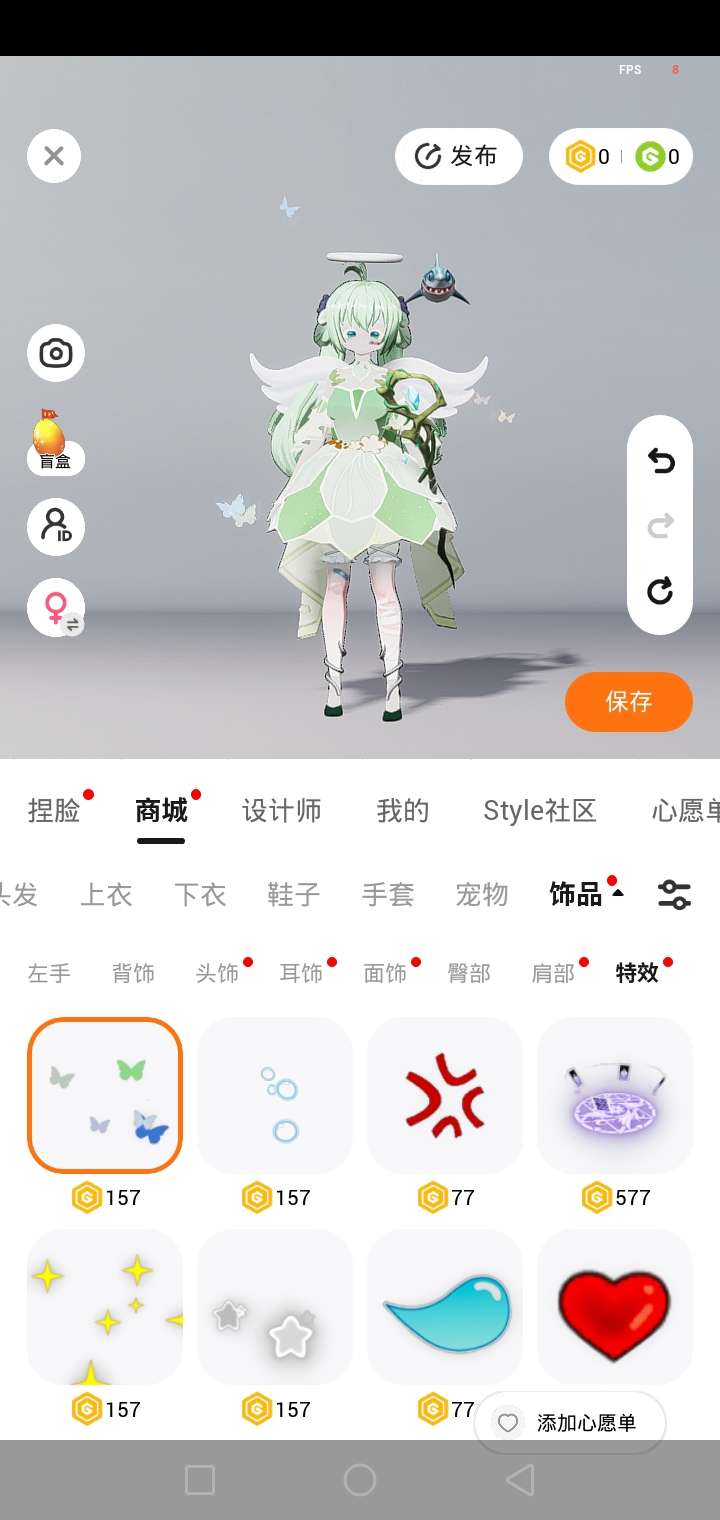Screen dimensions: 720x1520
Task: Open the 我的 tab
Action: click(402, 810)
